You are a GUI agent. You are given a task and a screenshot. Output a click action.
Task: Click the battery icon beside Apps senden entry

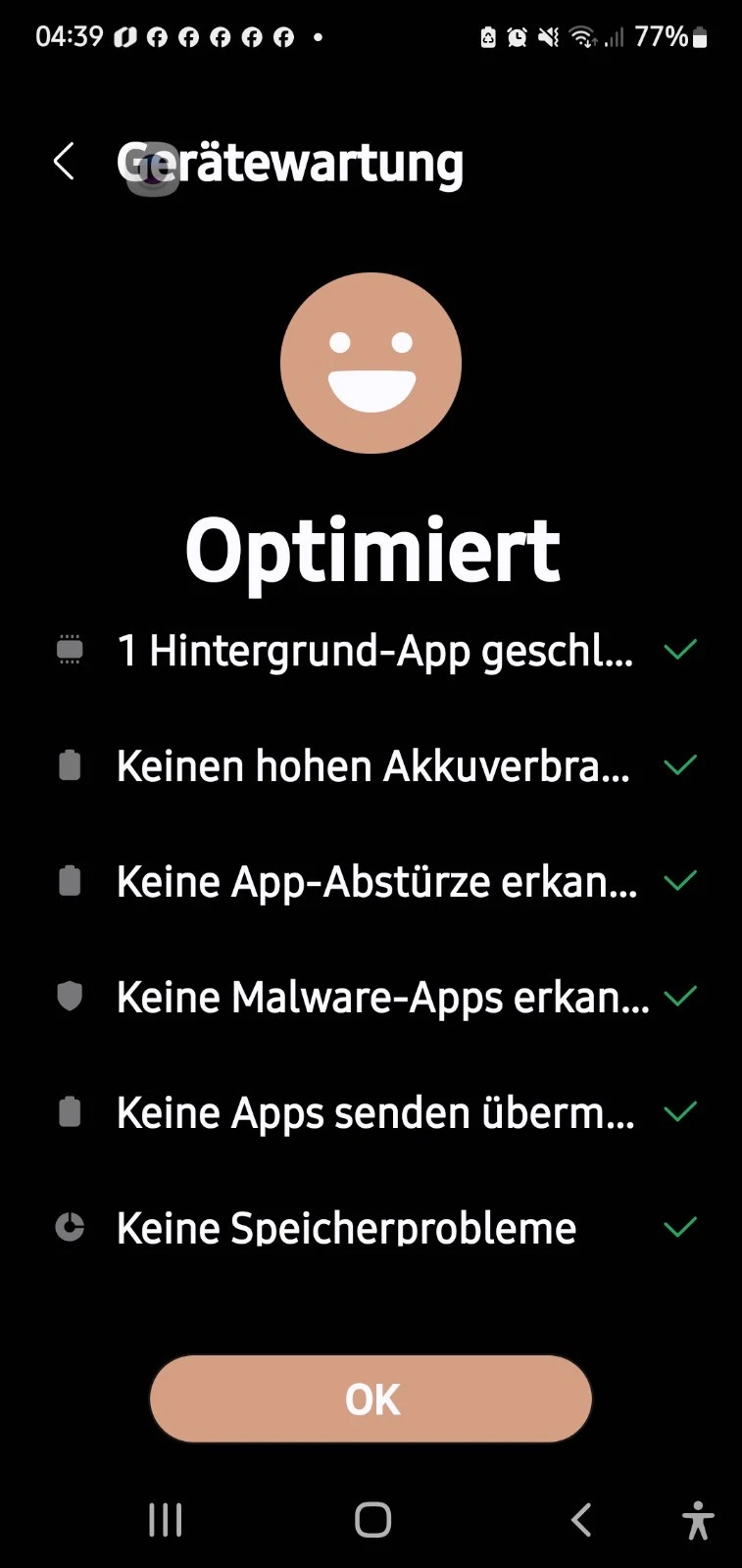[x=69, y=1111]
